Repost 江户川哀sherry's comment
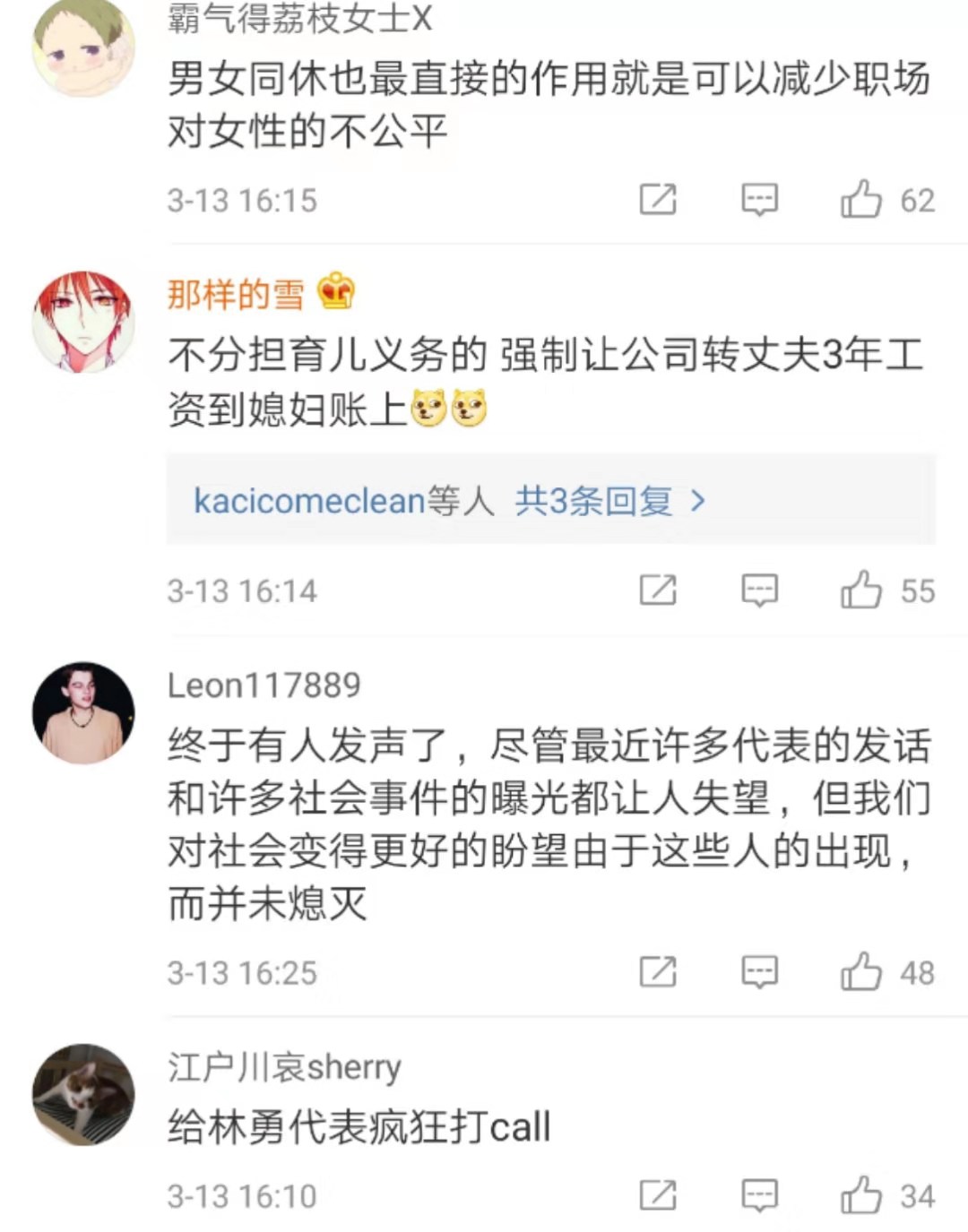Screen dimensions: 968x1232 click(657, 1195)
